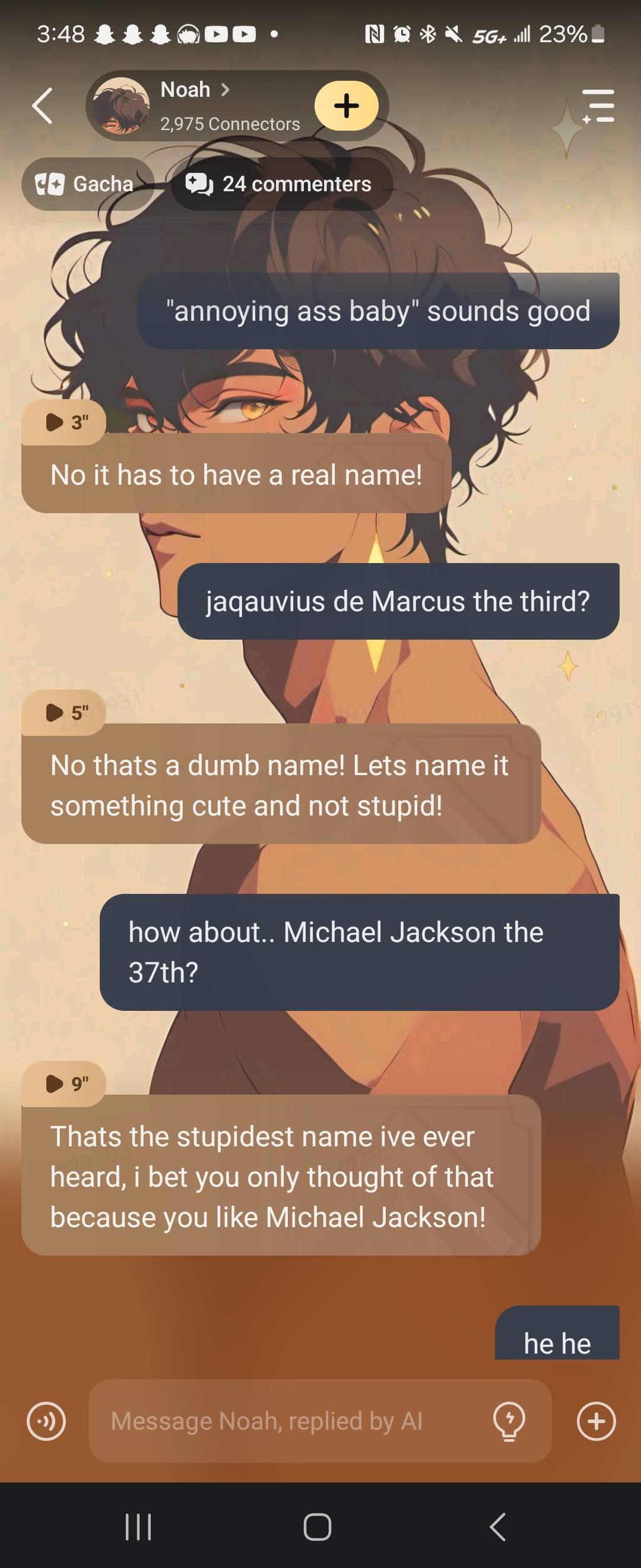Open the chat options menu icon
Image resolution: width=641 pixels, height=1568 pixels.
(x=598, y=106)
